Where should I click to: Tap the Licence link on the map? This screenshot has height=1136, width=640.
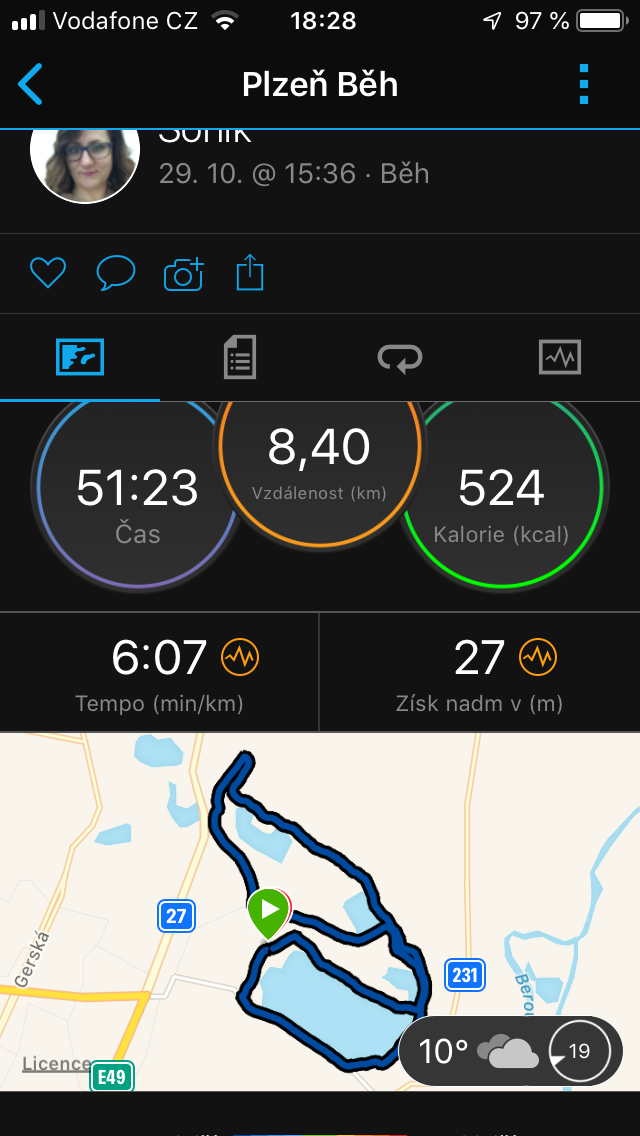(57, 1064)
